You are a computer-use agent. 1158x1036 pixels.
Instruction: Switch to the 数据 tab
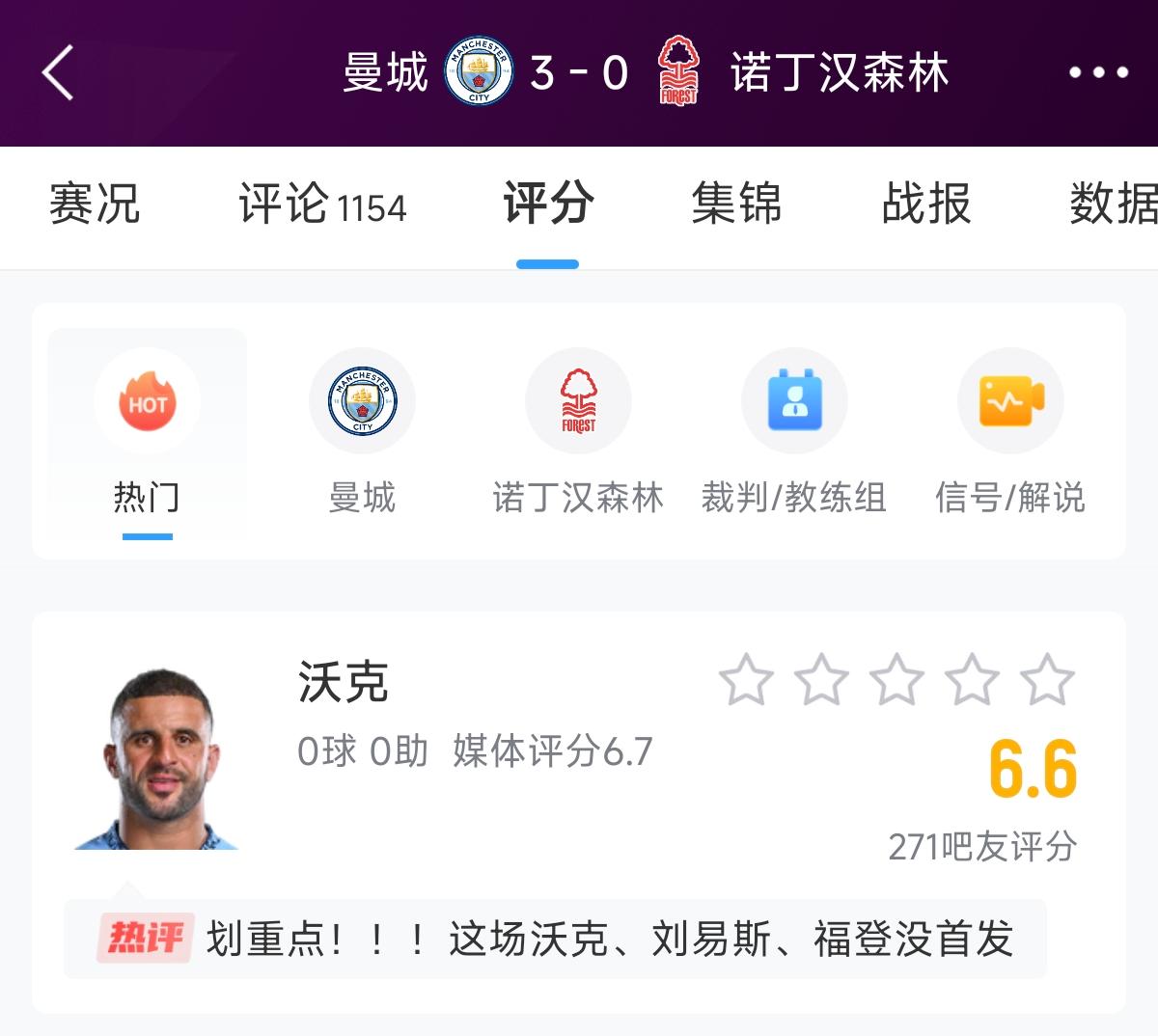tap(1114, 204)
